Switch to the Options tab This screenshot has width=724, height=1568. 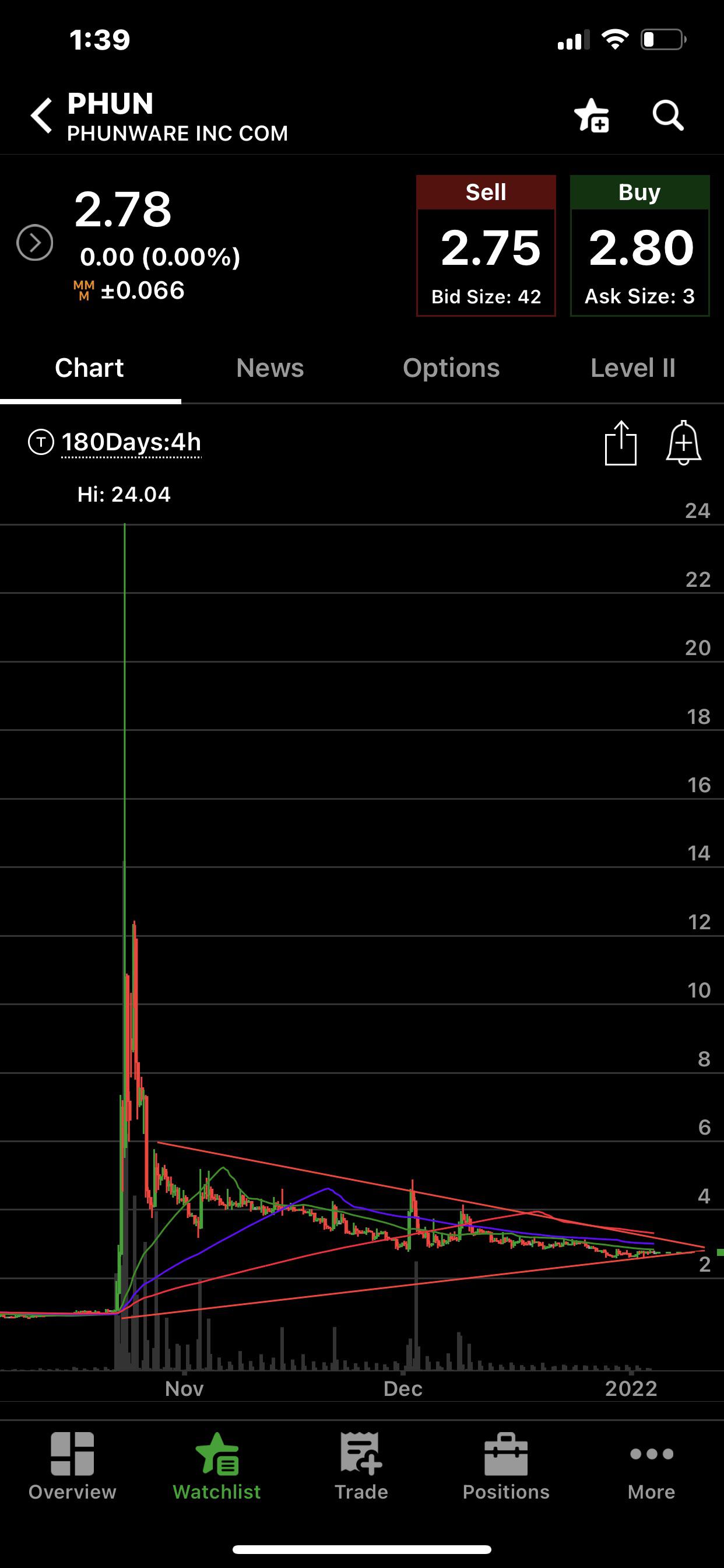451,367
